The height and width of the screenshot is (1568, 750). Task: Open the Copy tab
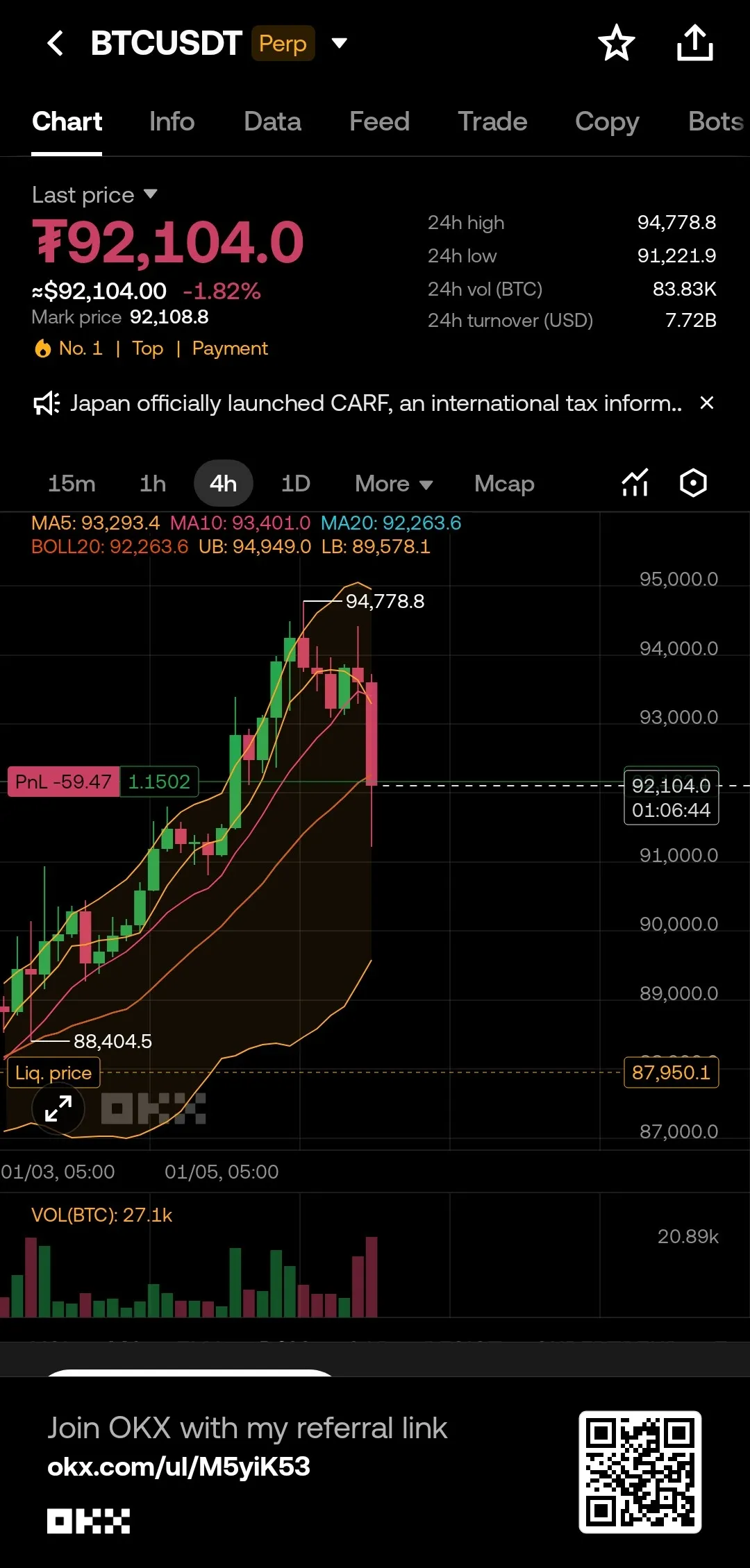click(607, 121)
